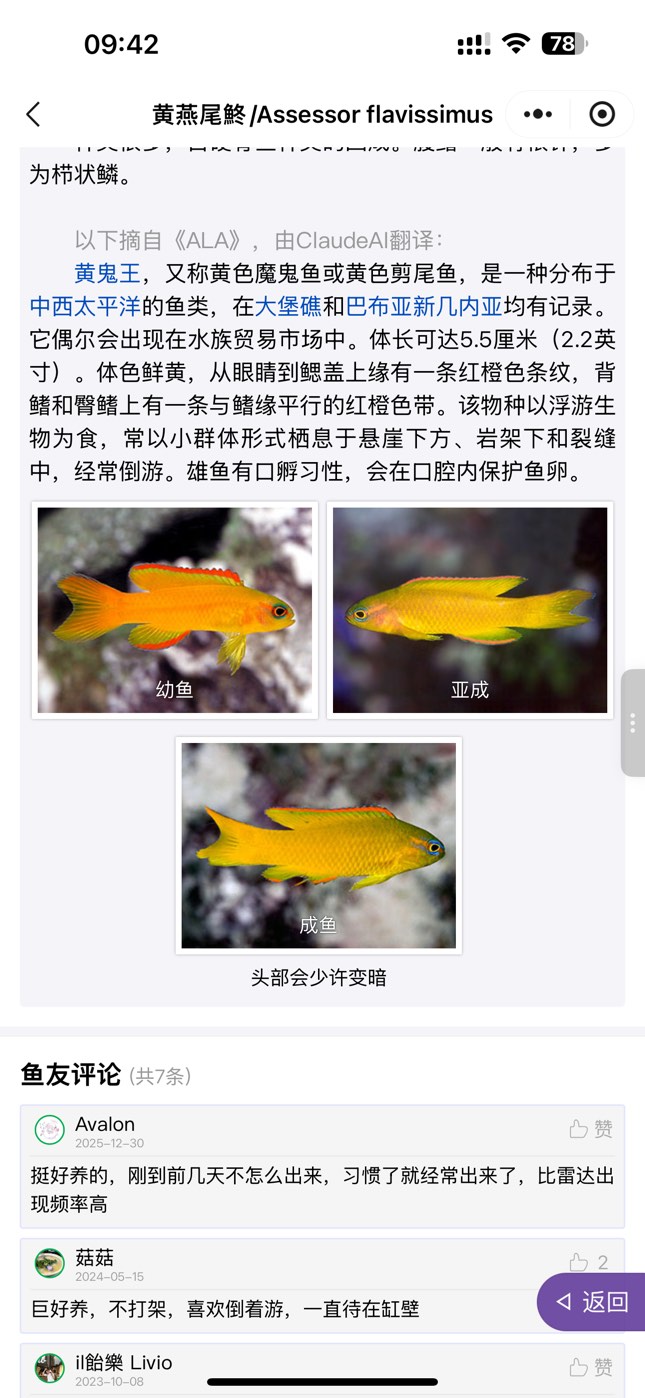This screenshot has height=1398, width=645.
Task: Open the 大堡礁 link
Action: [x=288, y=306]
